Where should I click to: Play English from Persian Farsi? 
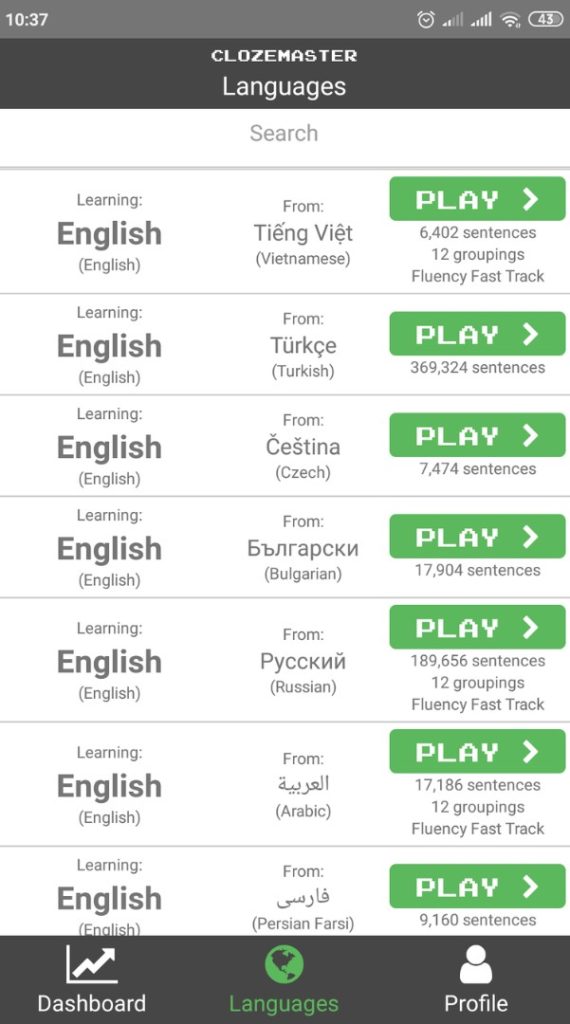477,886
